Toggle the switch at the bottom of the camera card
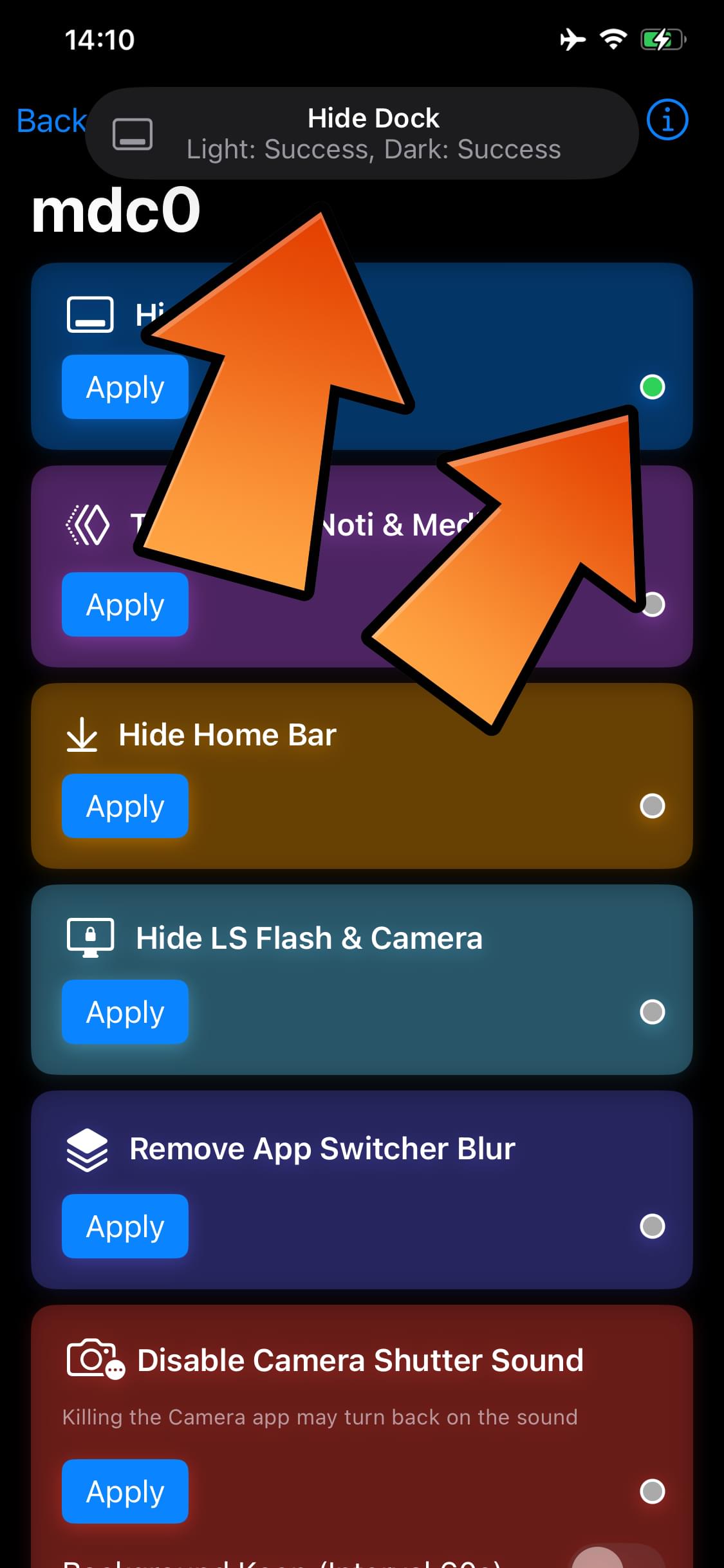724x1568 pixels. (x=617, y=1558)
